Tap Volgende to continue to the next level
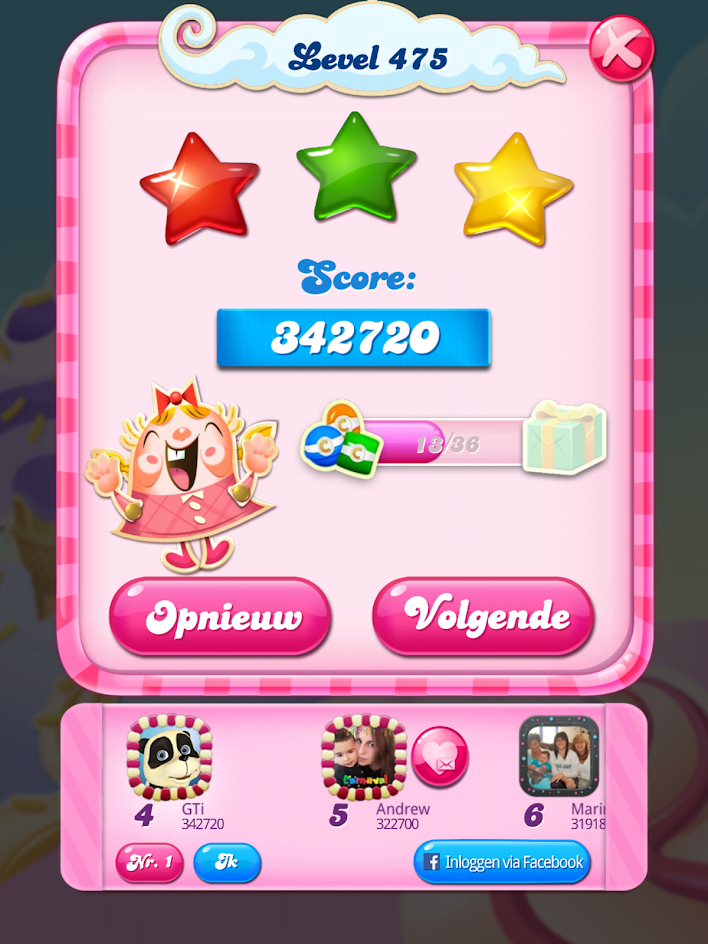The width and height of the screenshot is (708, 944). tap(484, 616)
